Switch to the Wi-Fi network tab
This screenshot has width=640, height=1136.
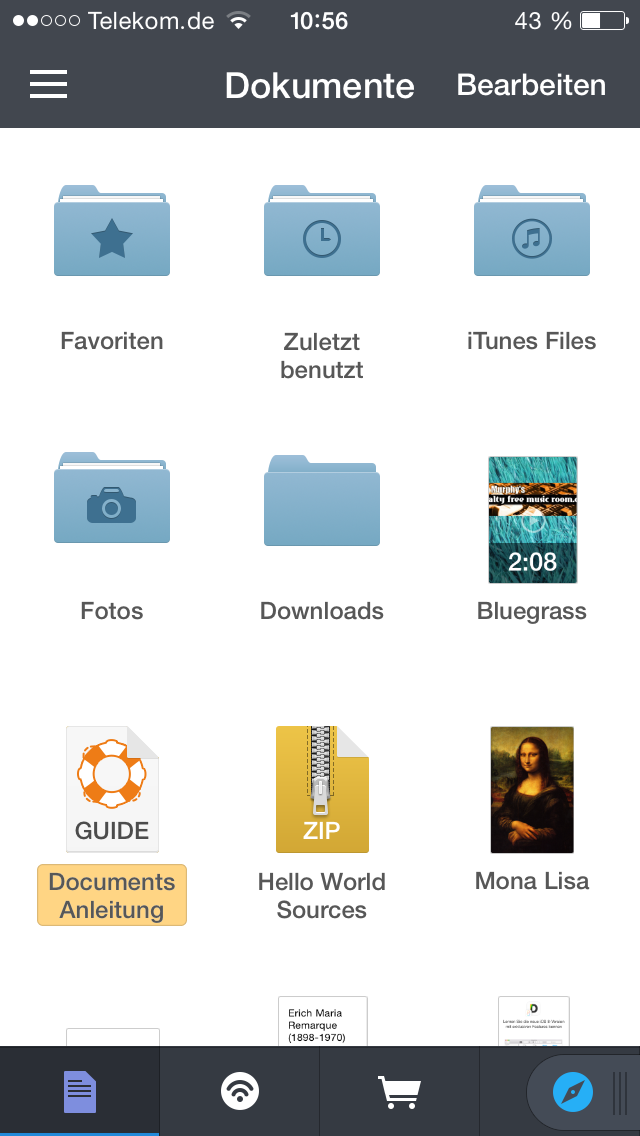point(240,1091)
